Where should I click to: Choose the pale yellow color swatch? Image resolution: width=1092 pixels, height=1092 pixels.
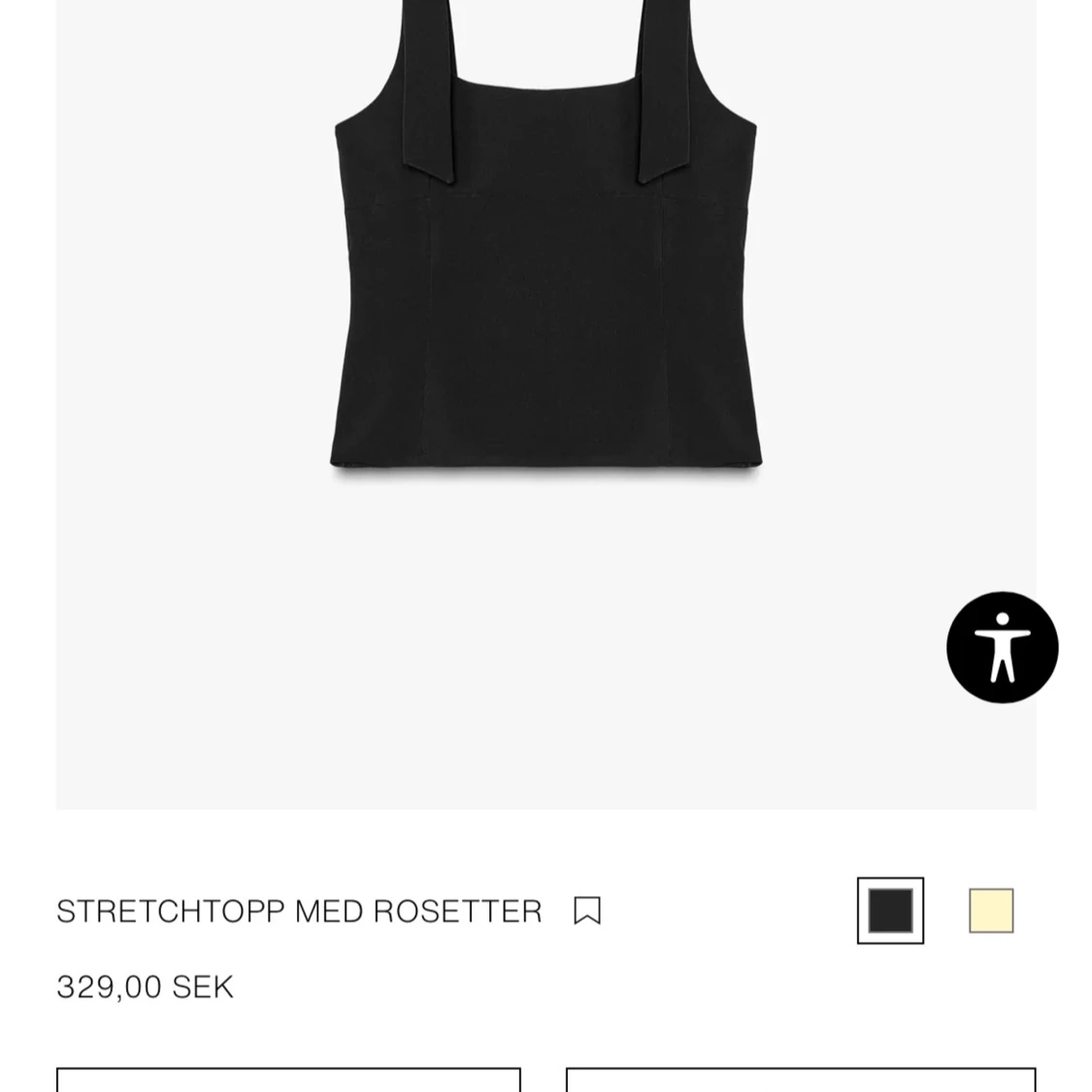(x=991, y=910)
